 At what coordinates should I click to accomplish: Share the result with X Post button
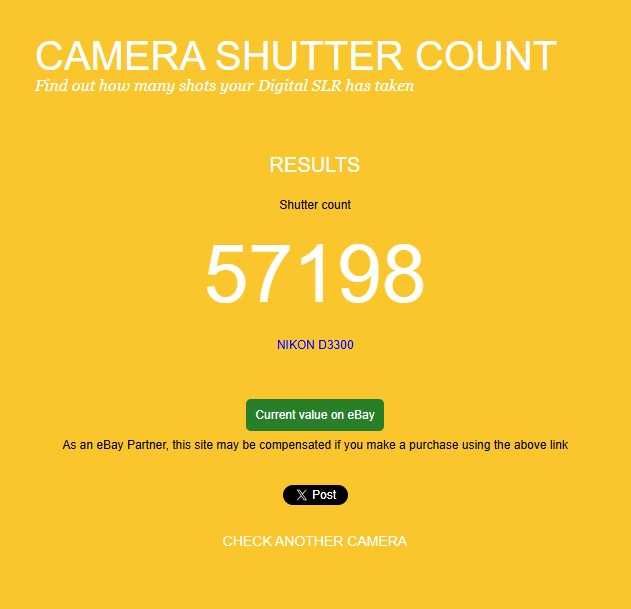(315, 495)
